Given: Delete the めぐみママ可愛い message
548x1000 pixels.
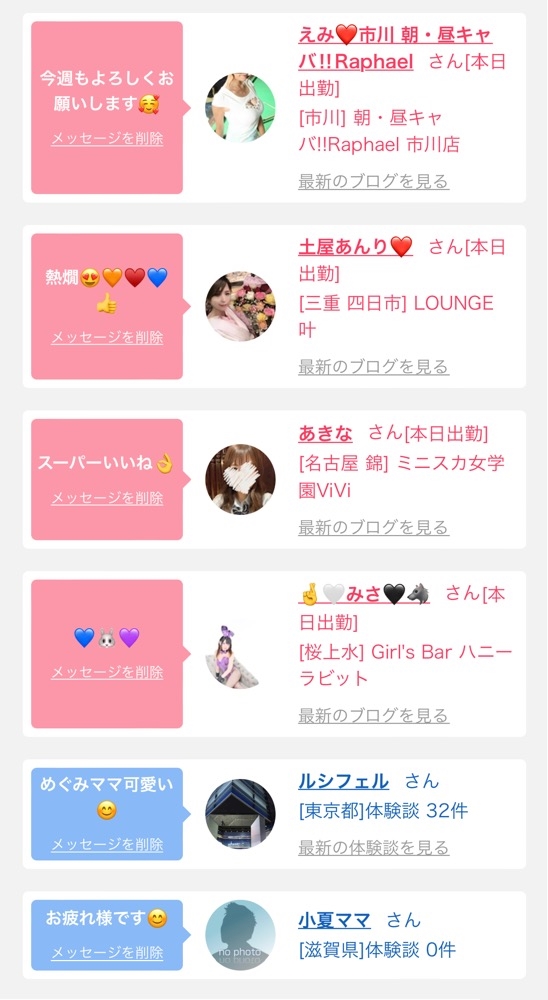Looking at the screenshot, I should [x=107, y=844].
